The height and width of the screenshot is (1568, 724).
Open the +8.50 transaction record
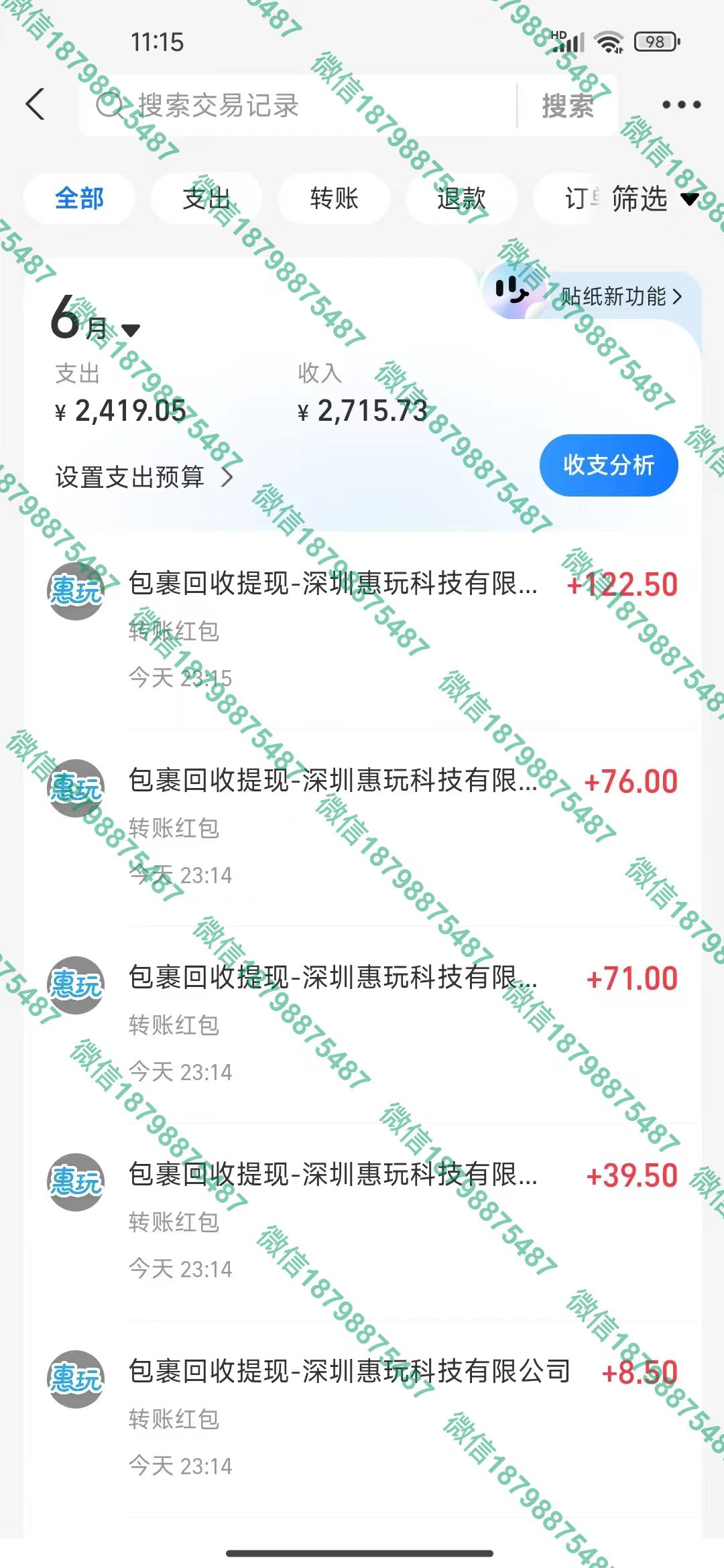pos(362,1418)
